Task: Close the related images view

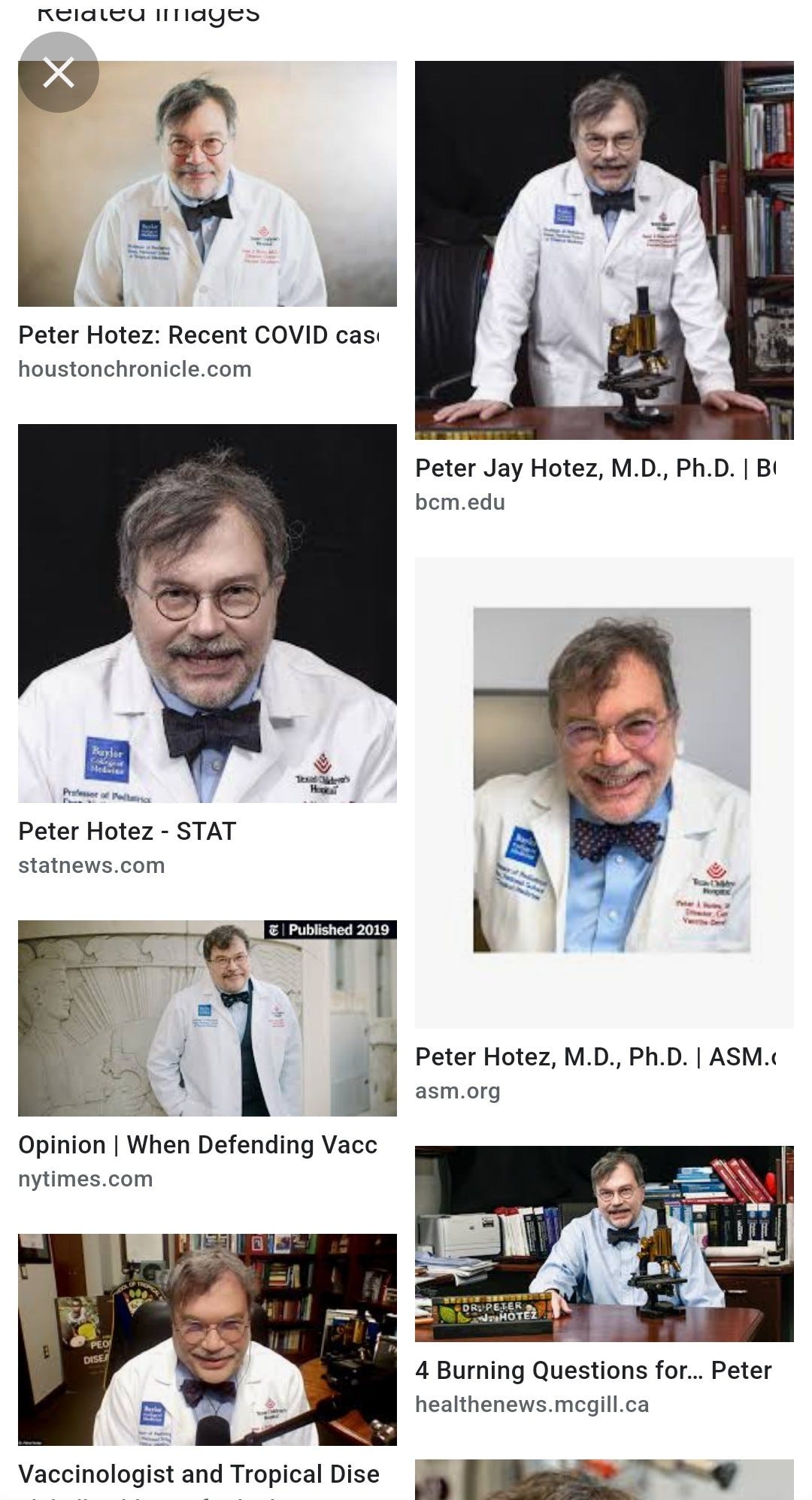Action: click(x=59, y=73)
